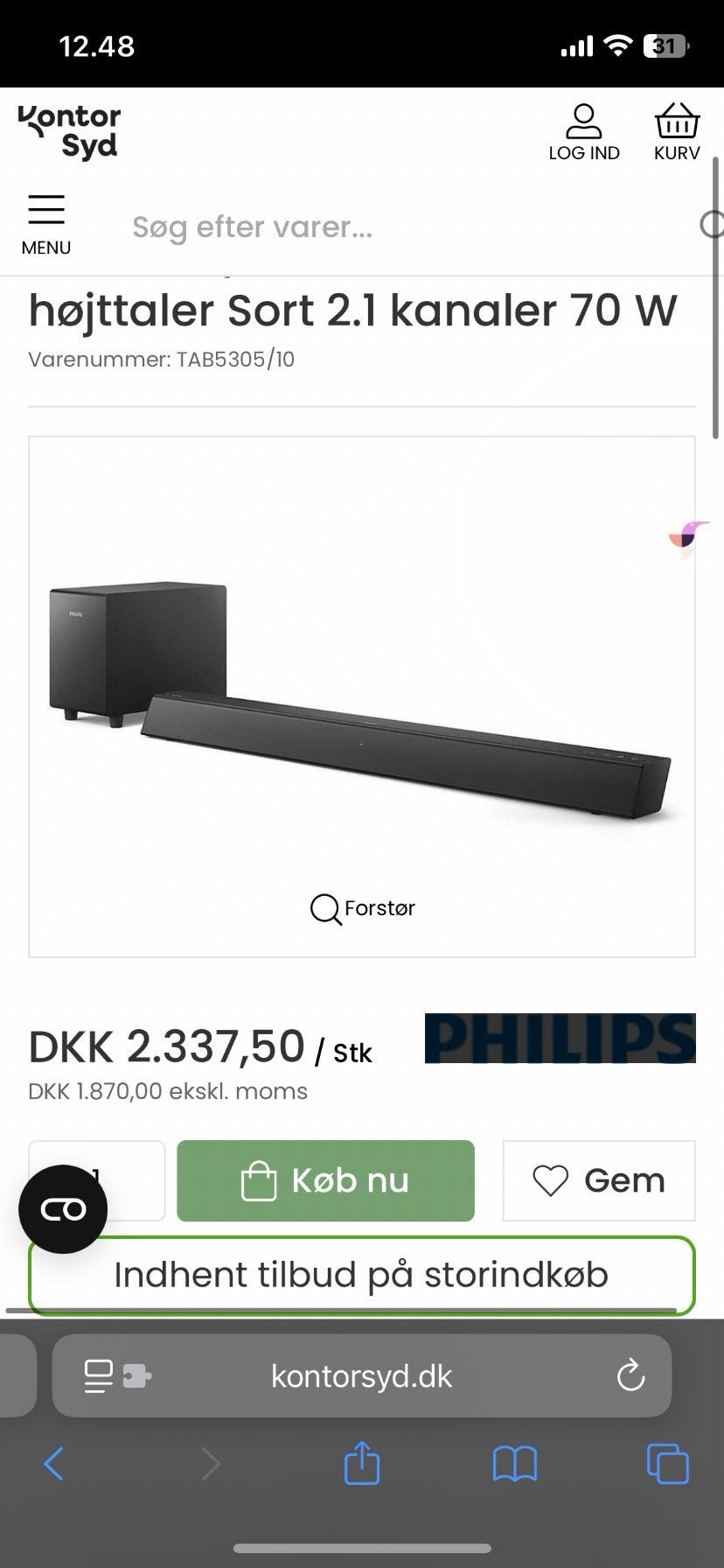Viewport: 724px width, 1568px height.
Task: Tap the kontorsyd.dk address bar
Action: [362, 1376]
